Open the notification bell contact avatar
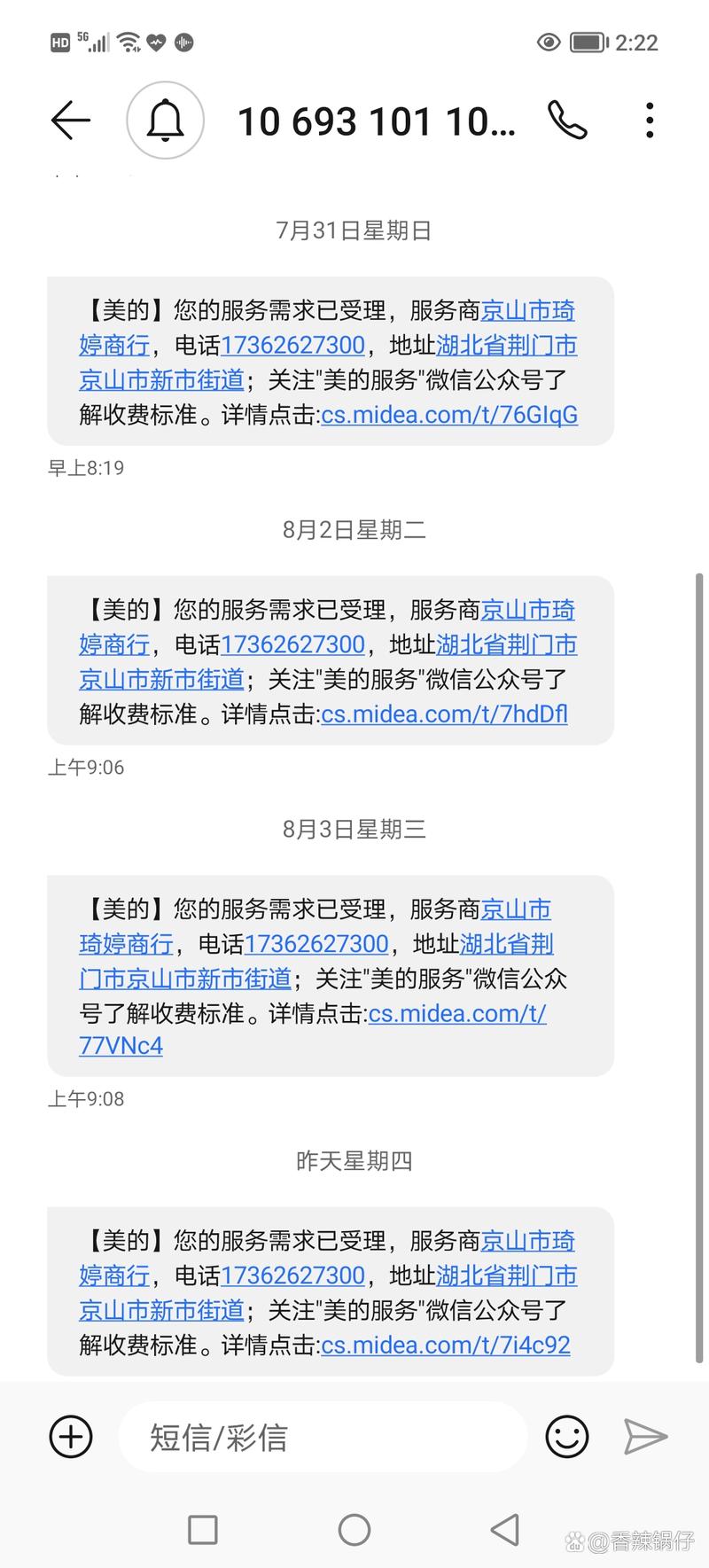Viewport: 709px width, 1568px height. coord(165,120)
